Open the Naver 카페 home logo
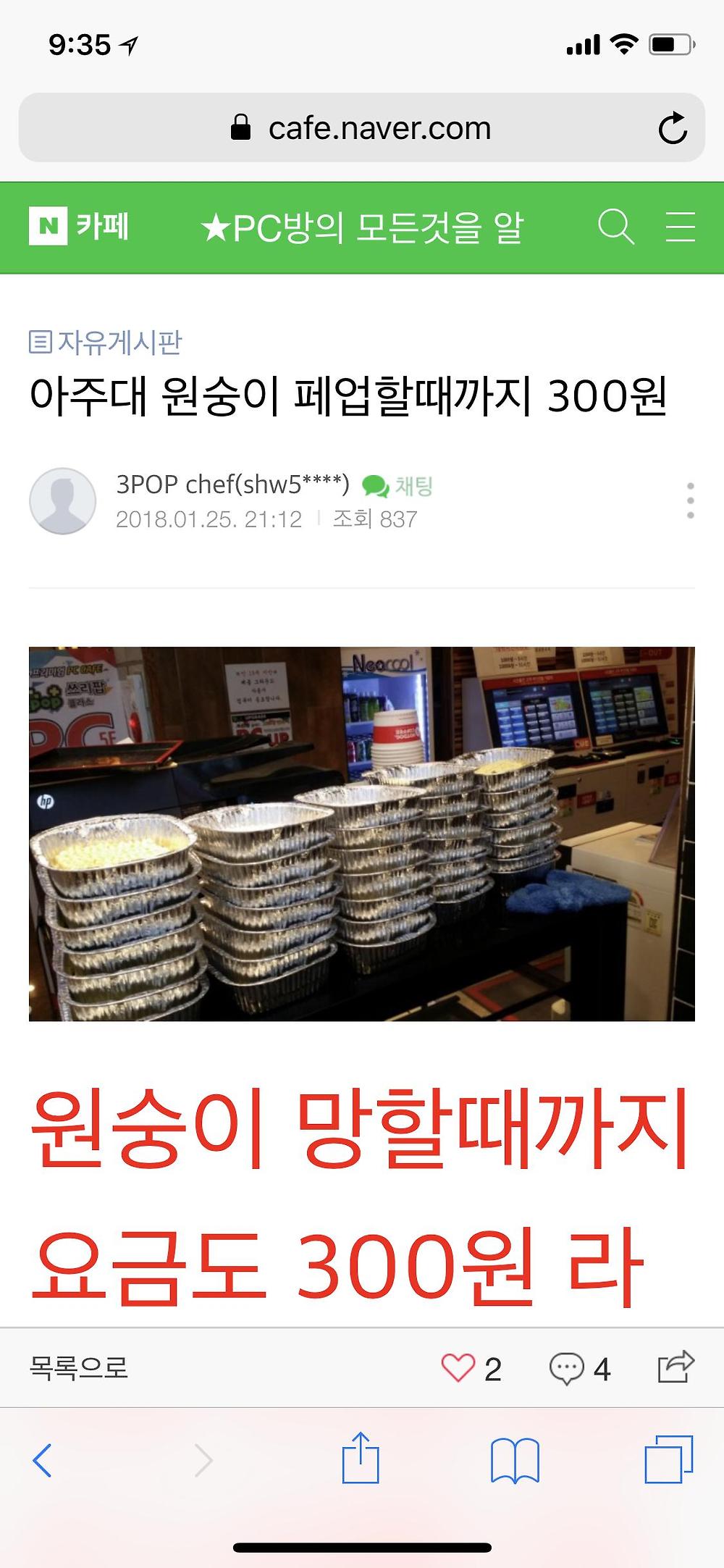The height and width of the screenshot is (1568, 724). [79, 226]
